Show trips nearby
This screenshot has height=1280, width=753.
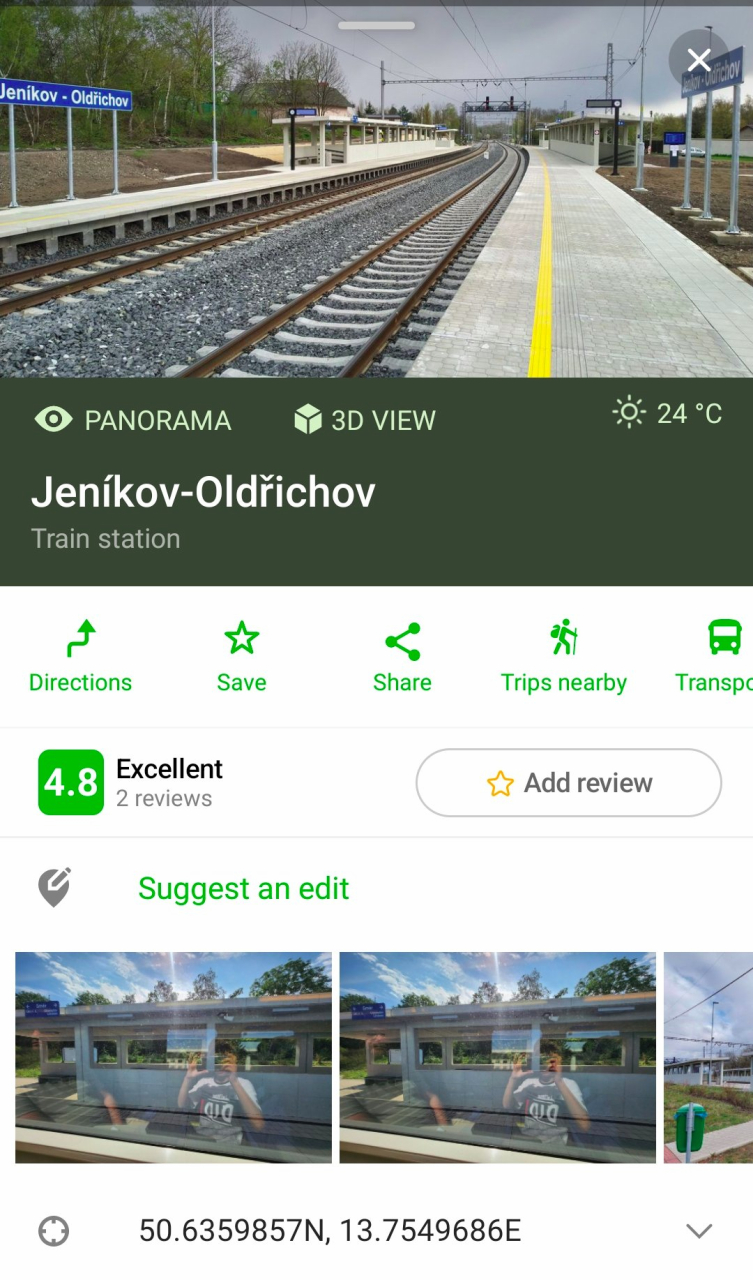564,656
